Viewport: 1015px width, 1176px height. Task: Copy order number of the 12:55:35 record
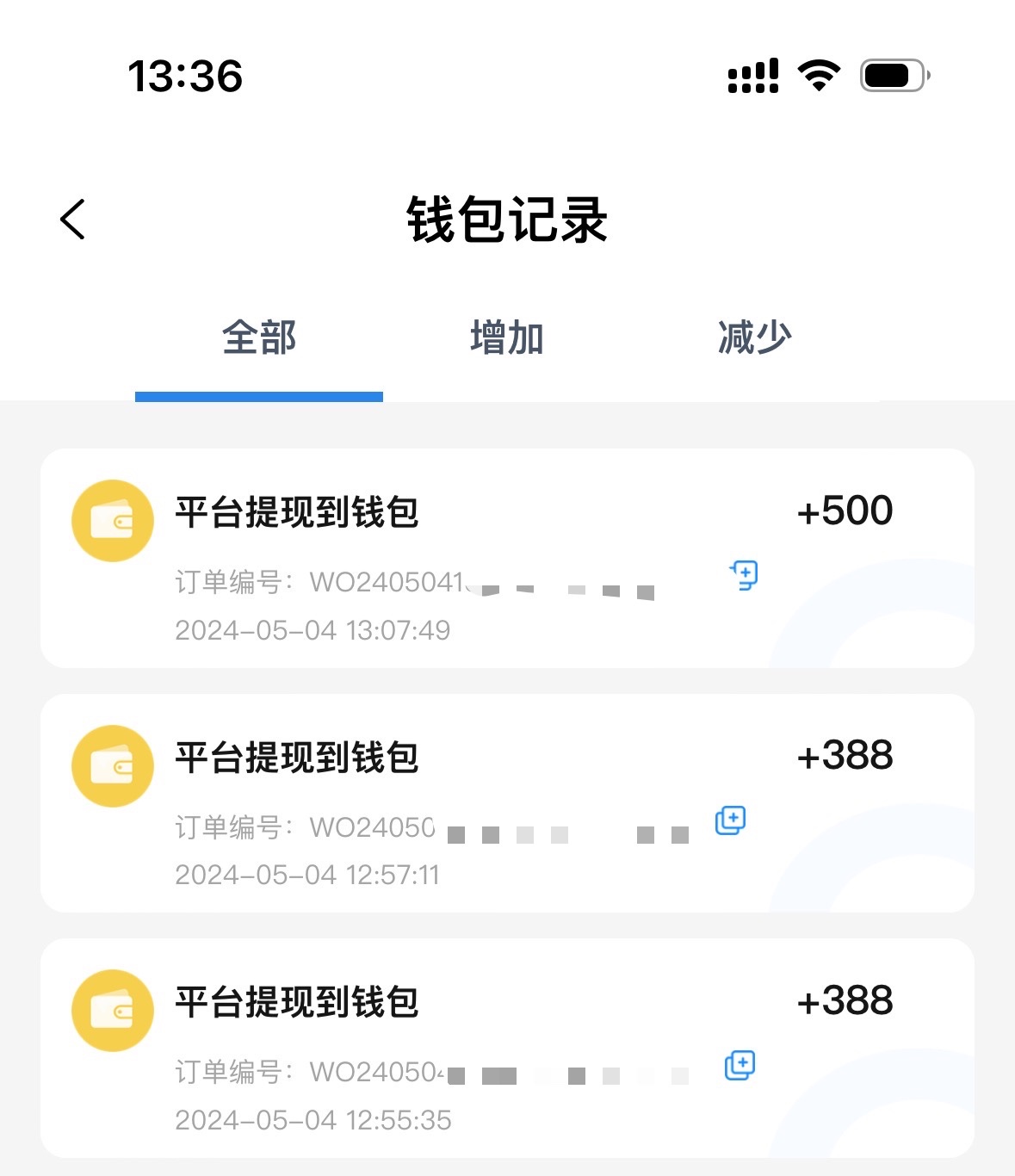pos(740,1066)
